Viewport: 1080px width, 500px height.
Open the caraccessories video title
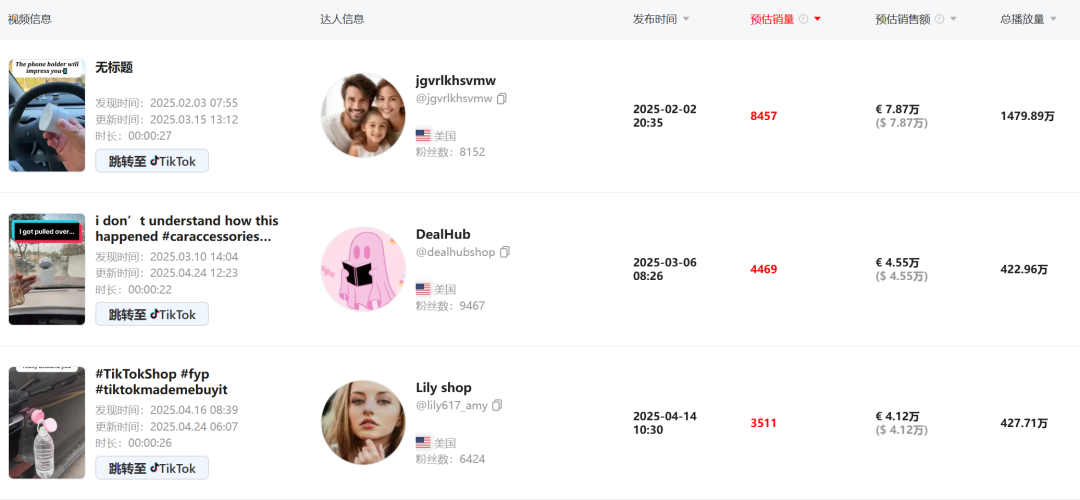click(x=186, y=228)
